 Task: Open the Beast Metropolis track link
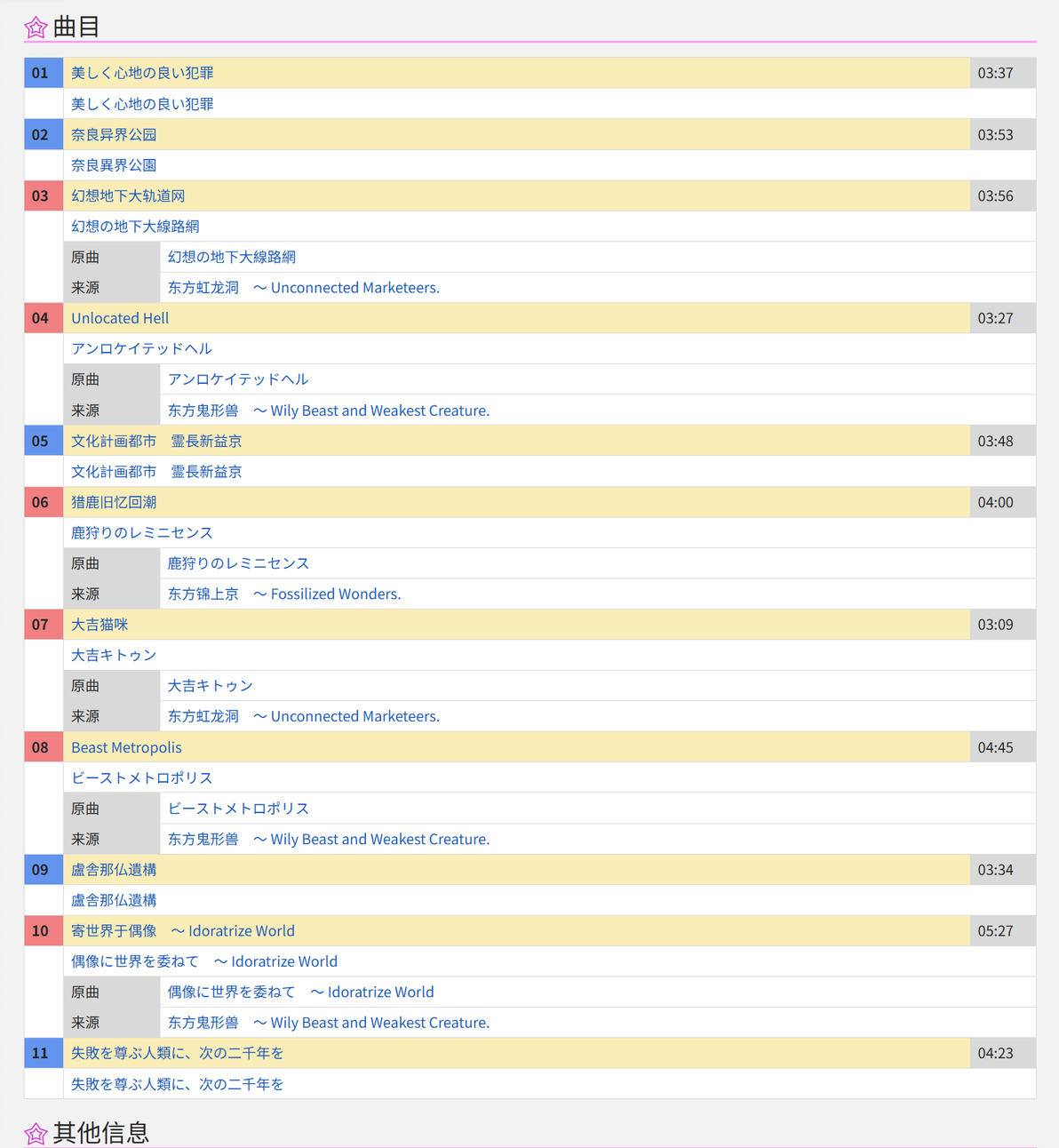126,747
